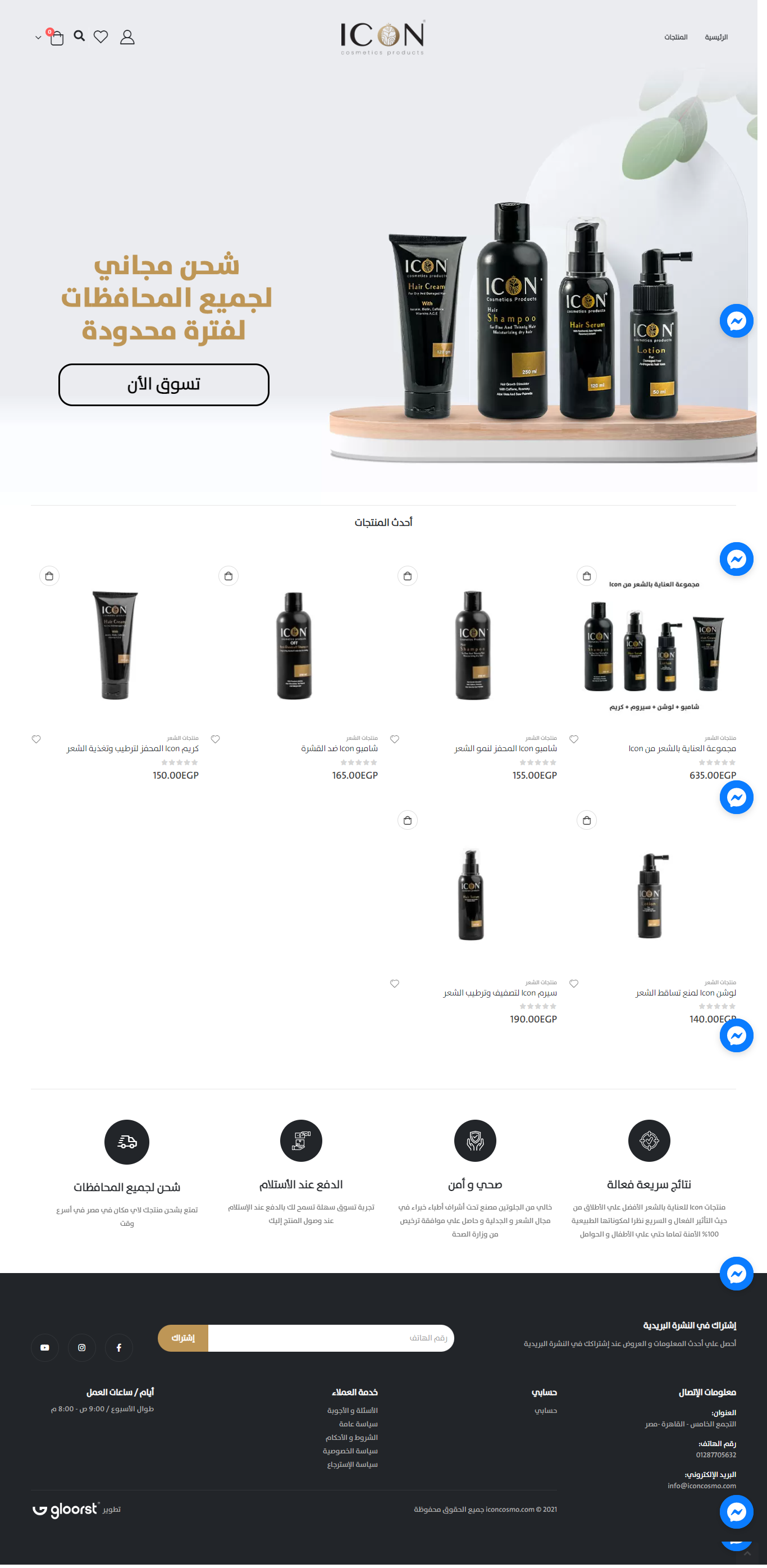The height and width of the screenshot is (1568, 767).
Task: Open the user account icon
Action: [x=127, y=37]
